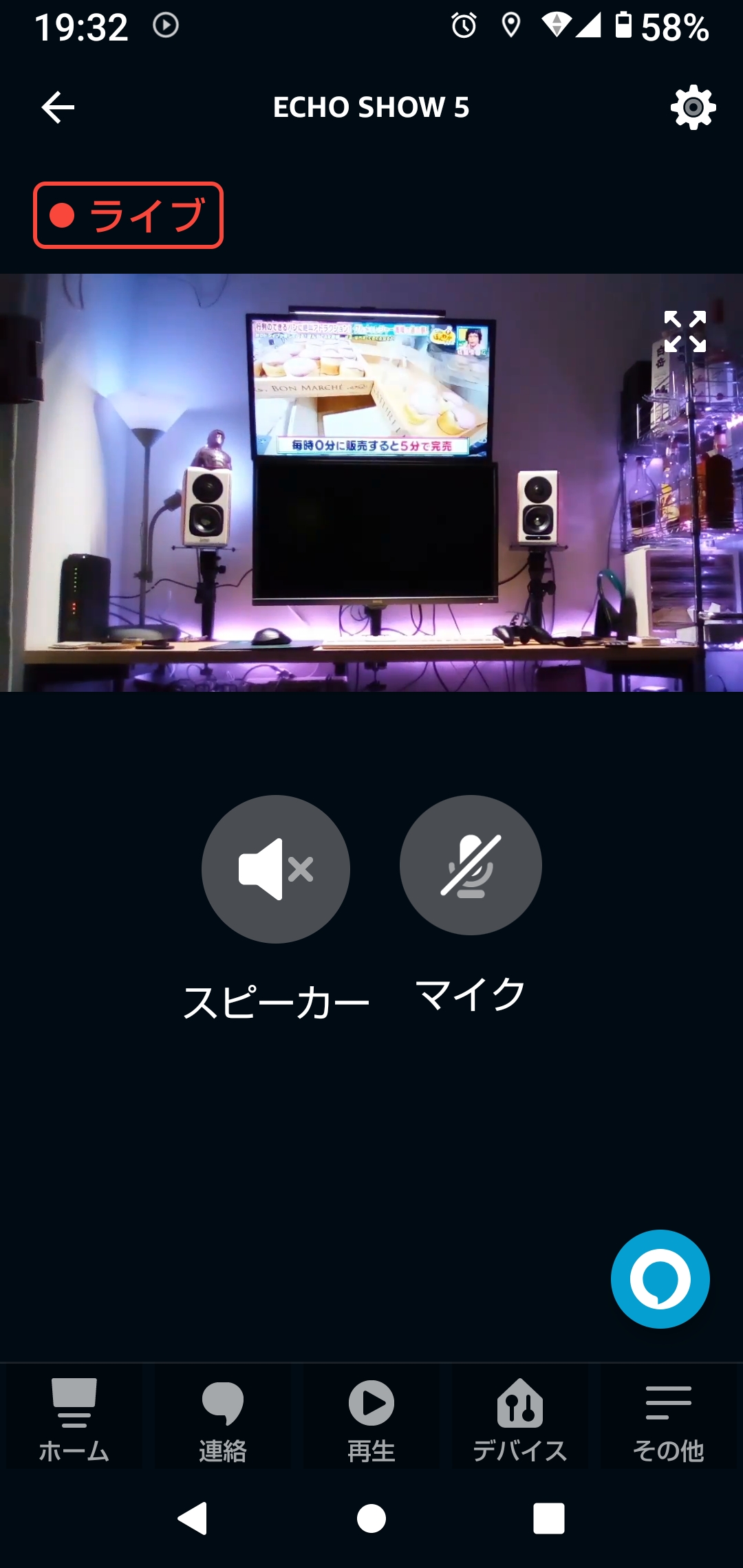Open recent apps from the navigation bar

click(548, 1518)
